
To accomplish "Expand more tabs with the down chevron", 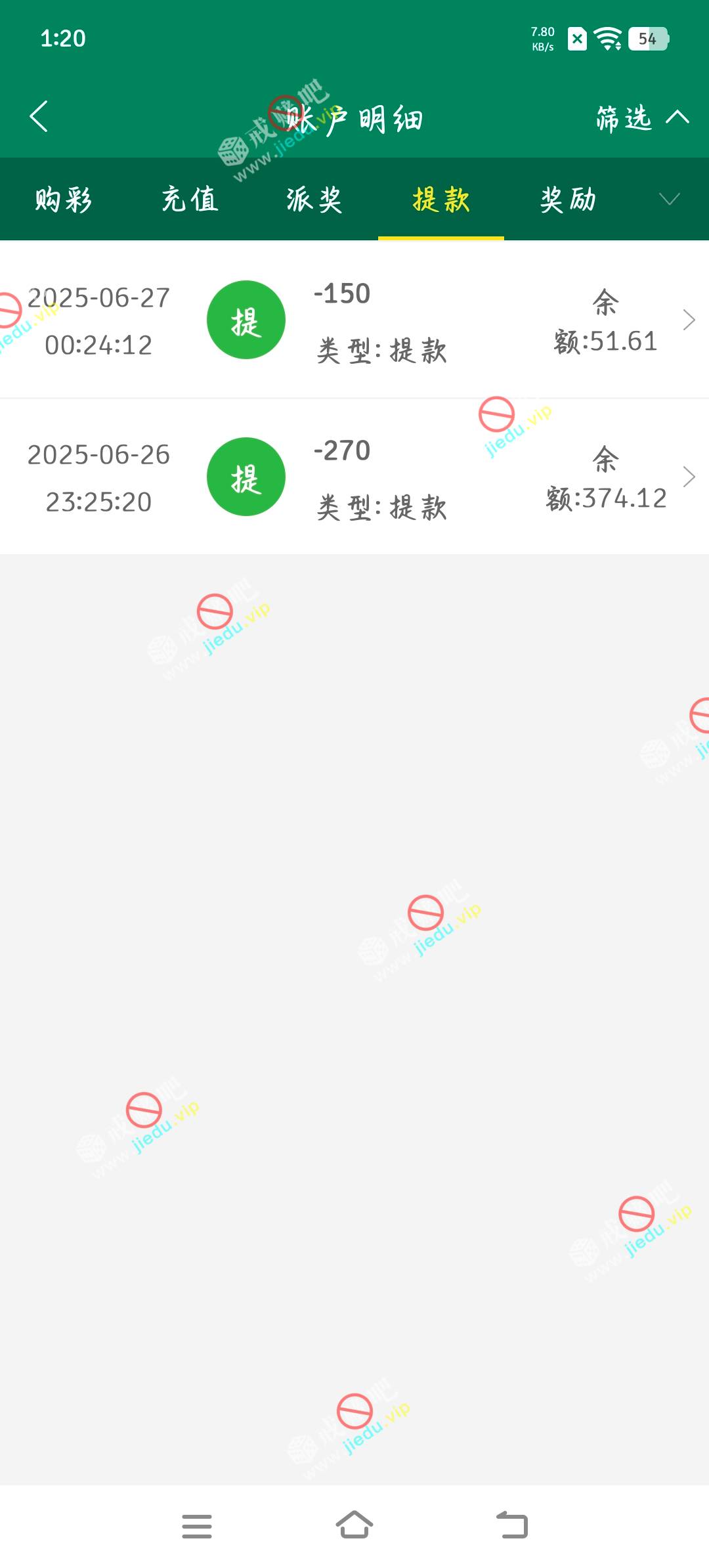I will [x=669, y=200].
